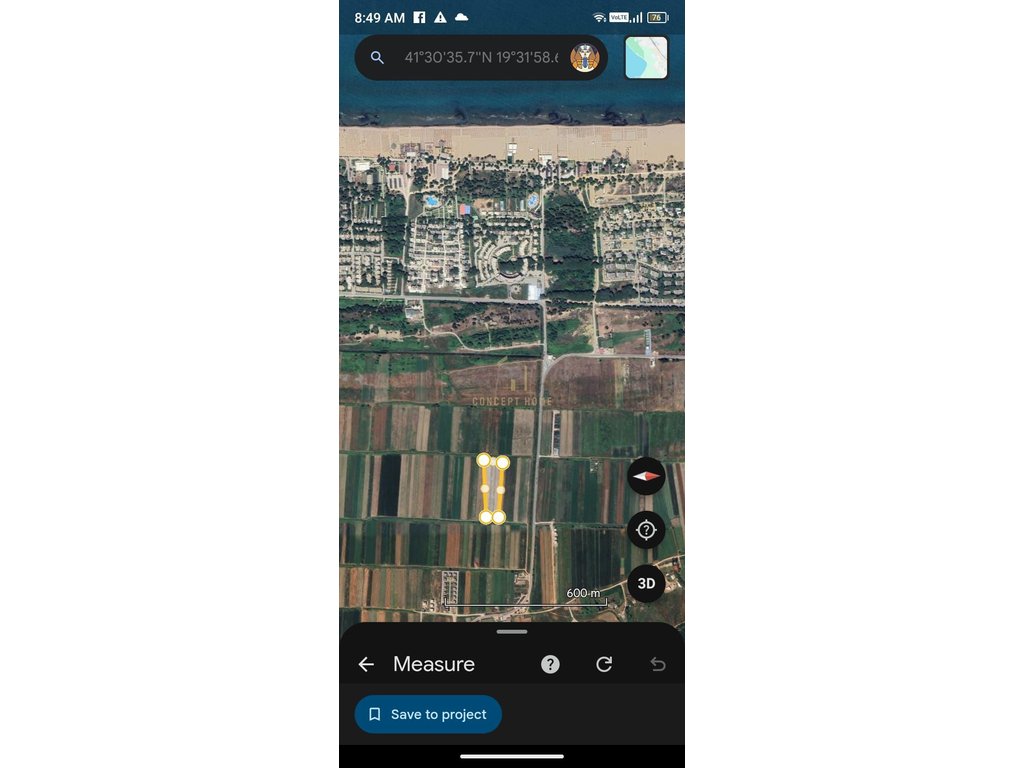Open the map style layers button

click(646, 58)
